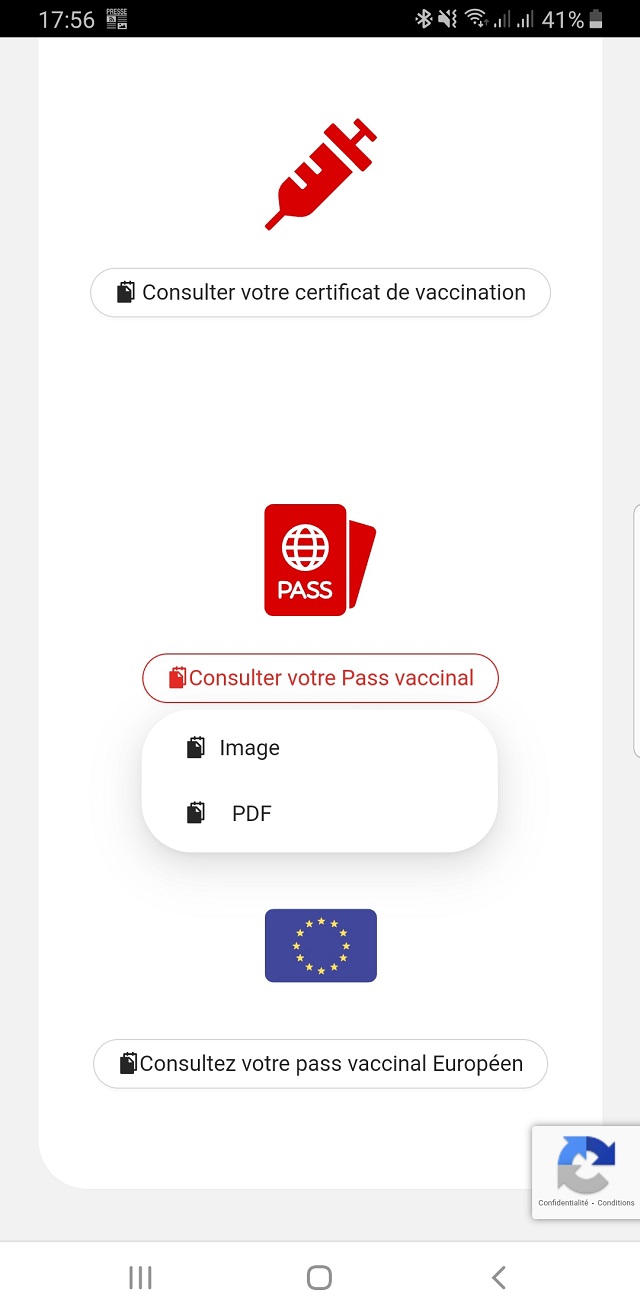
Task: Open the reCAPTCHA Conditions link
Action: click(x=616, y=1203)
